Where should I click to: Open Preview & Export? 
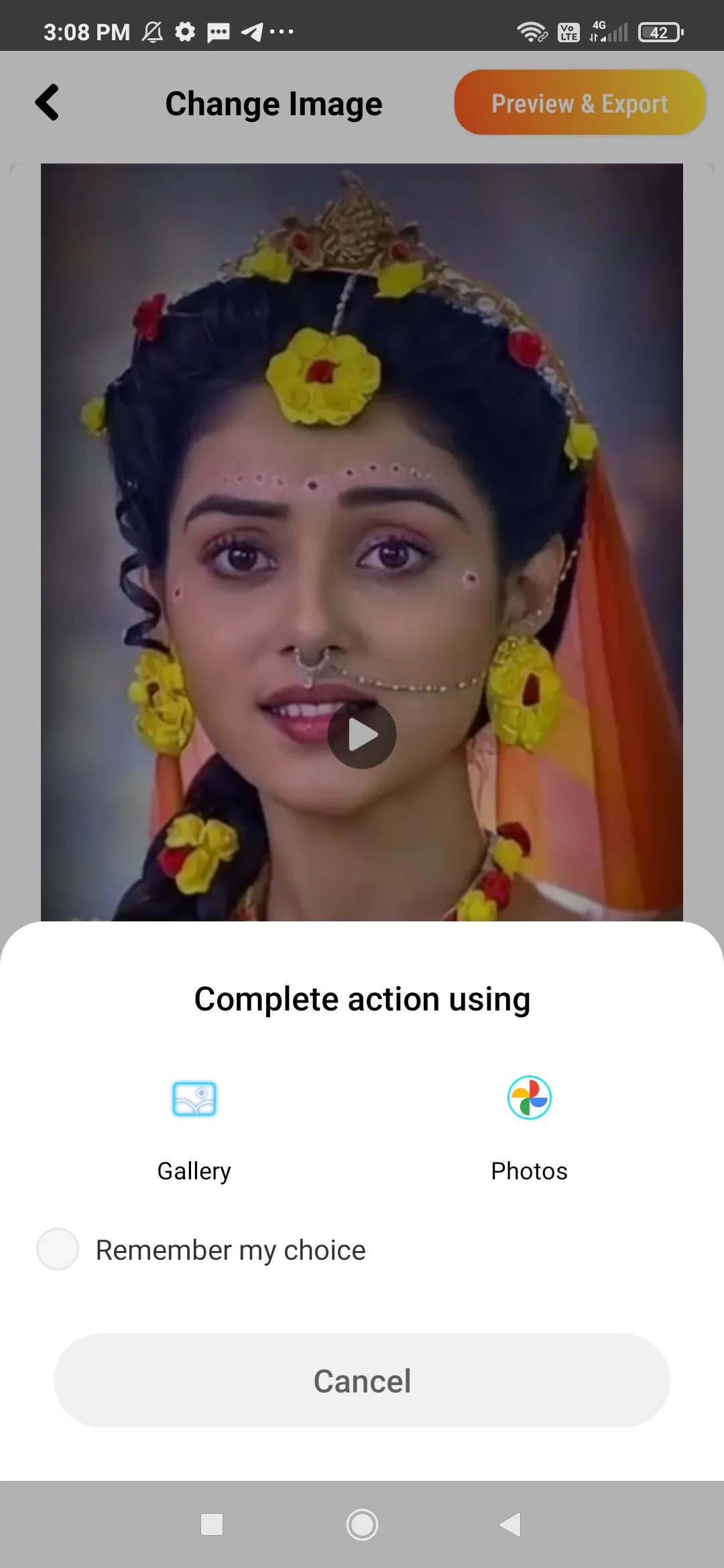pos(580,103)
